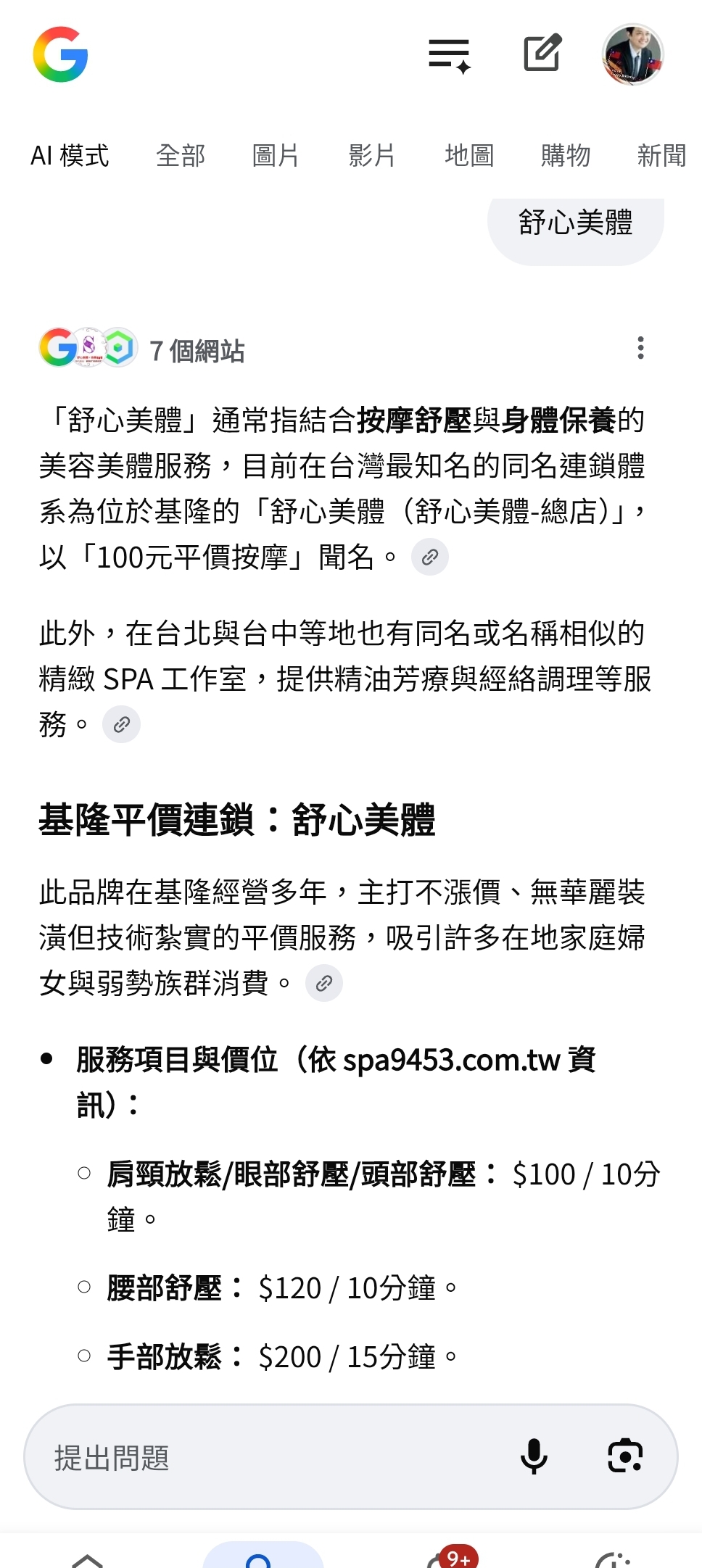Viewport: 702px width, 1568px height.
Task: Start a new AI conversation
Action: click(x=542, y=53)
